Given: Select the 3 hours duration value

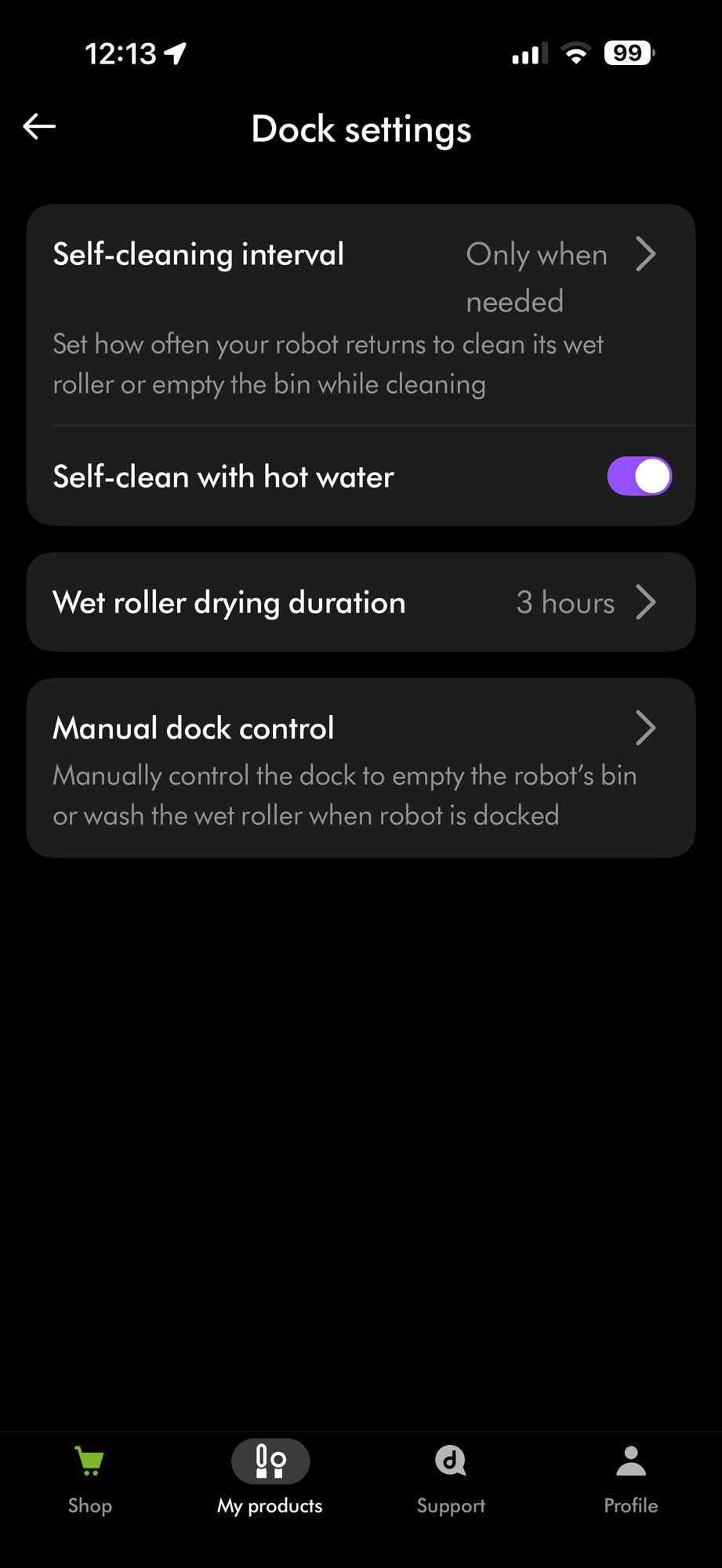Looking at the screenshot, I should coord(565,602).
